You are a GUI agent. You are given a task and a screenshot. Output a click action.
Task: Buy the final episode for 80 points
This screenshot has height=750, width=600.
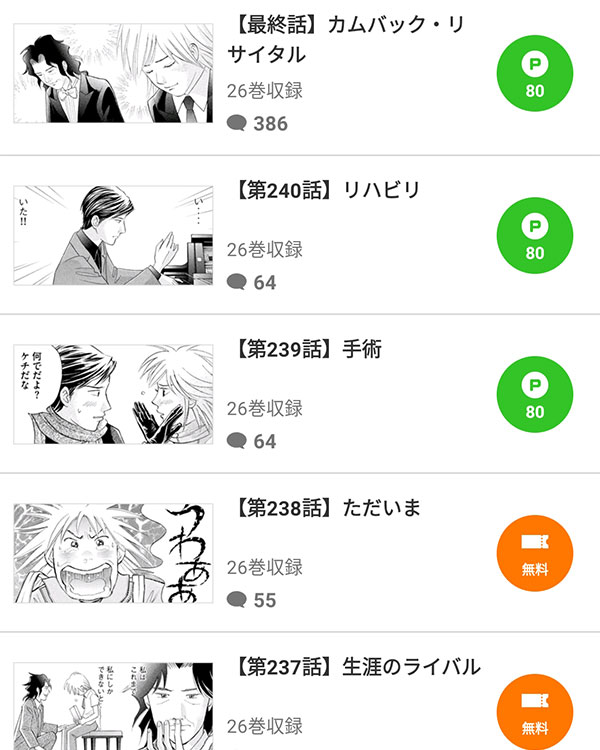(x=535, y=78)
